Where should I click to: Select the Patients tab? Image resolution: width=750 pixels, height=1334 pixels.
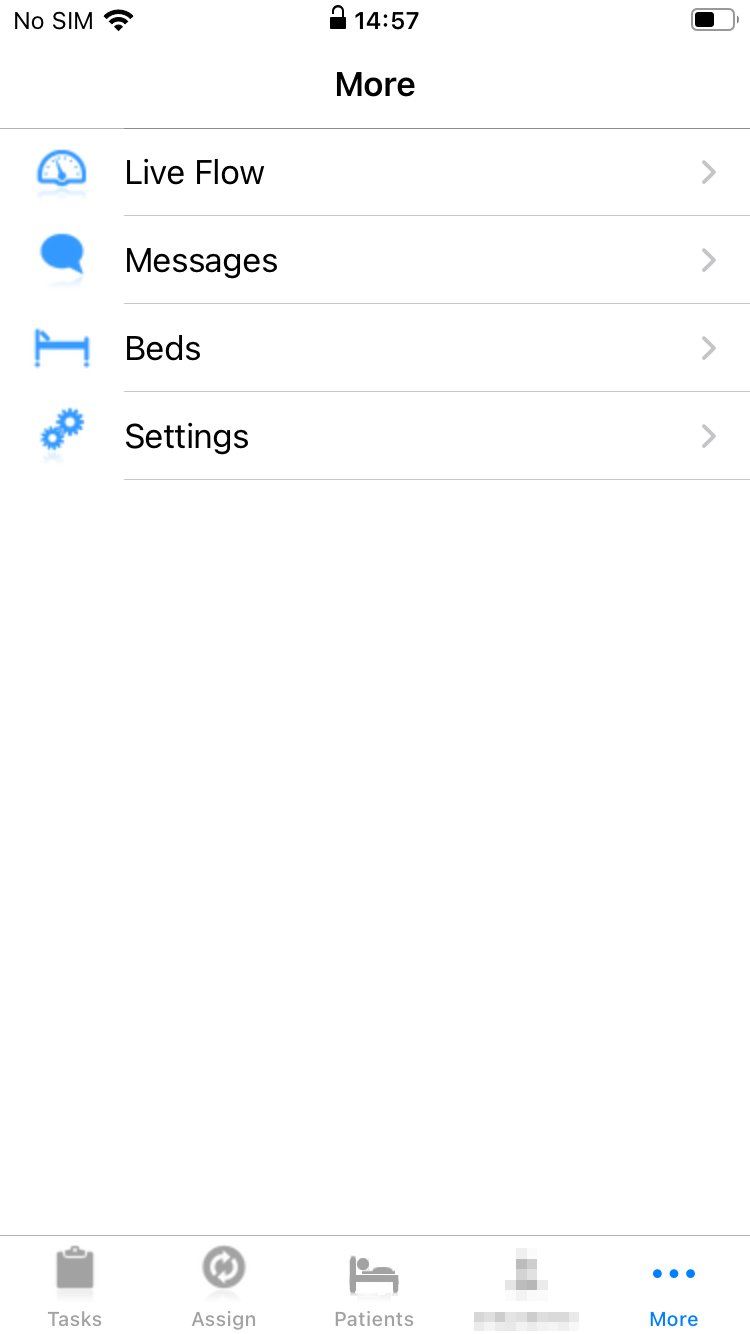(374, 1286)
